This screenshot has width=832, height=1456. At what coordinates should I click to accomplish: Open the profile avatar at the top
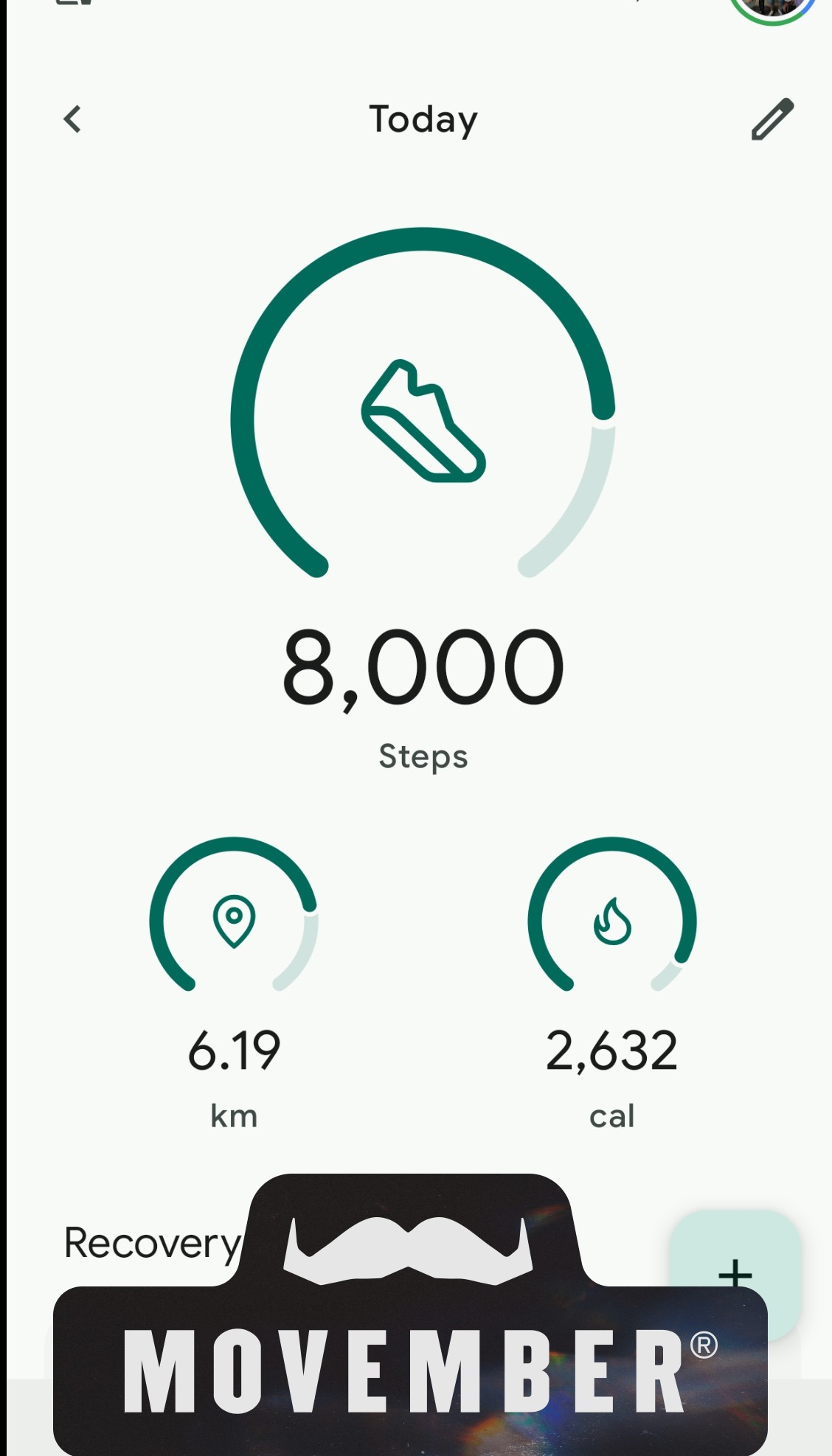(772, 7)
